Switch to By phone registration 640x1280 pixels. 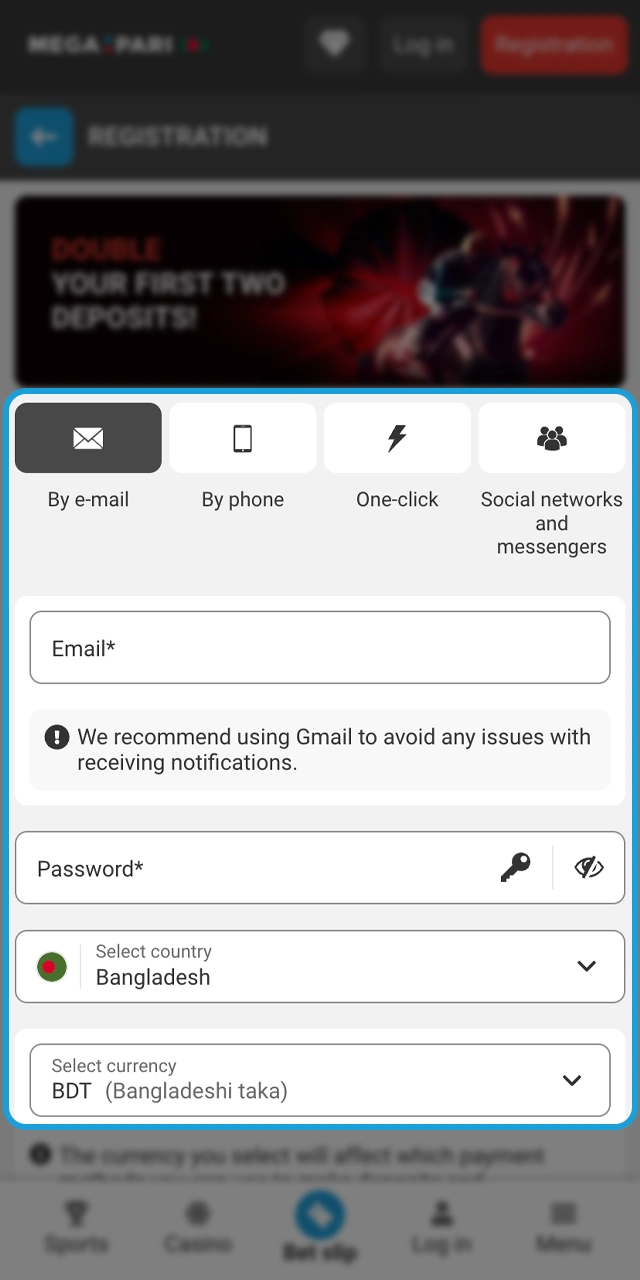click(243, 438)
